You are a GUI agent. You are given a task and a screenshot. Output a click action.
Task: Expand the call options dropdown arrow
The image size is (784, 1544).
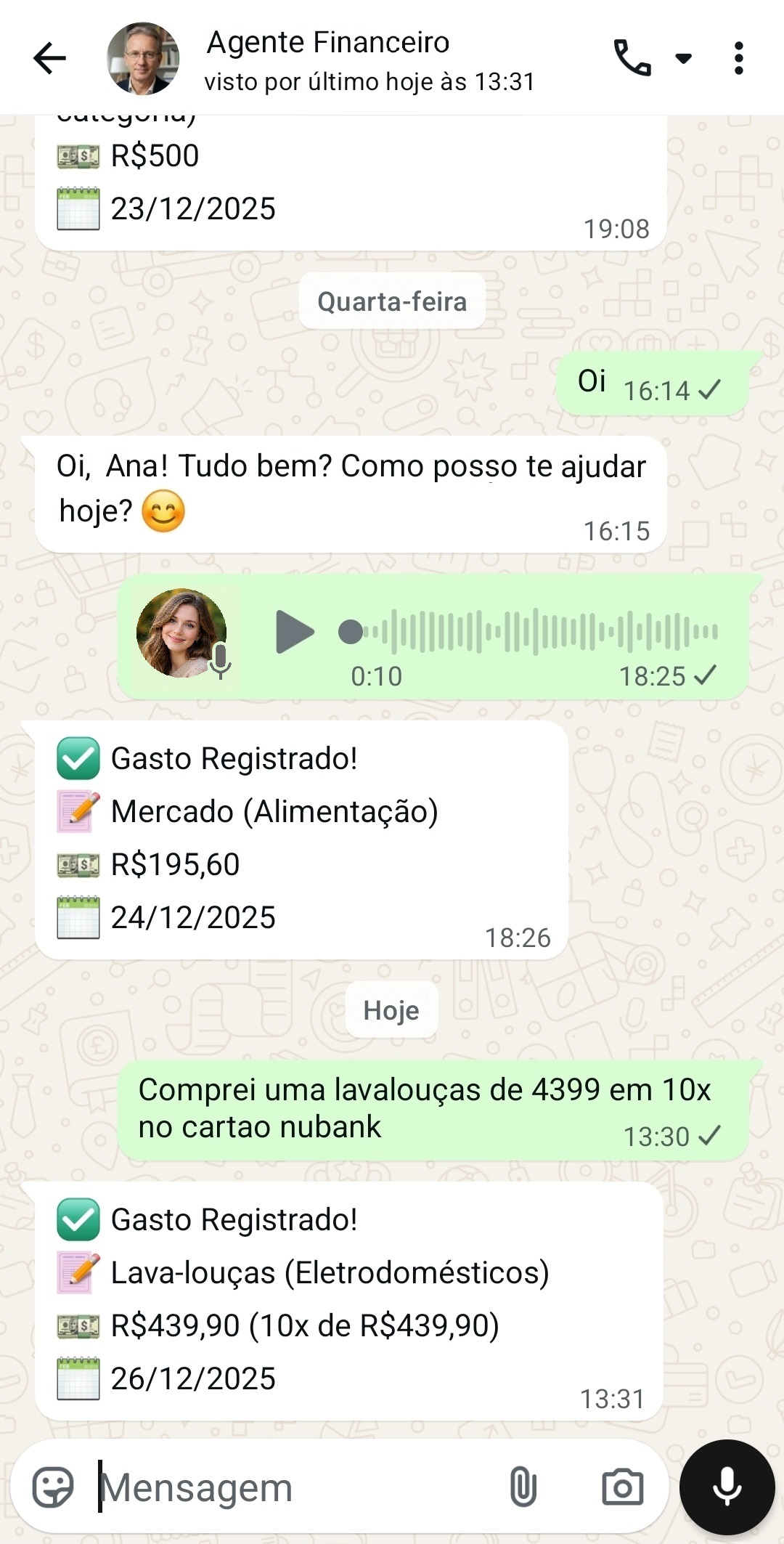point(683,58)
